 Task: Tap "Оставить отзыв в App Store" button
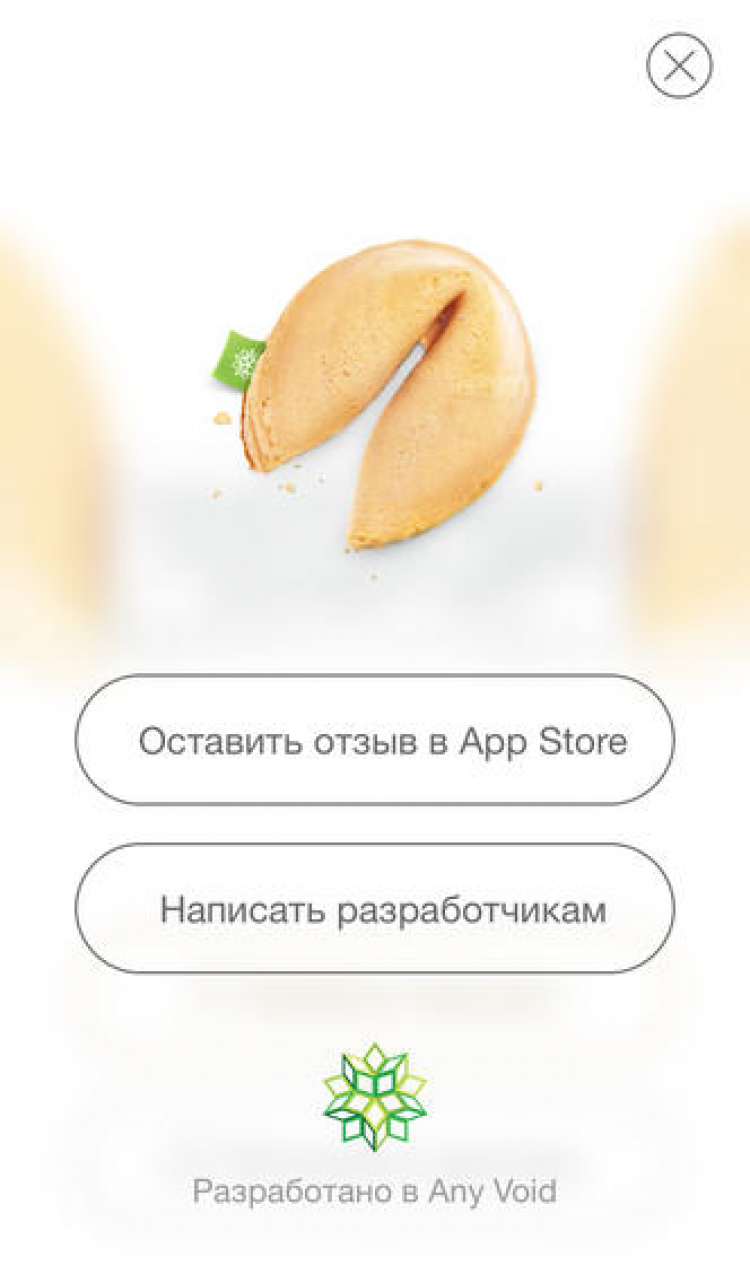(375, 740)
